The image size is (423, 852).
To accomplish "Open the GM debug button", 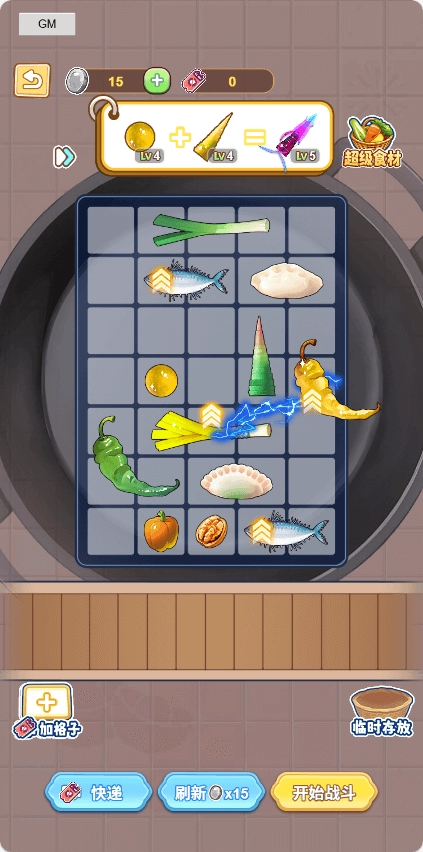I will click(47, 24).
